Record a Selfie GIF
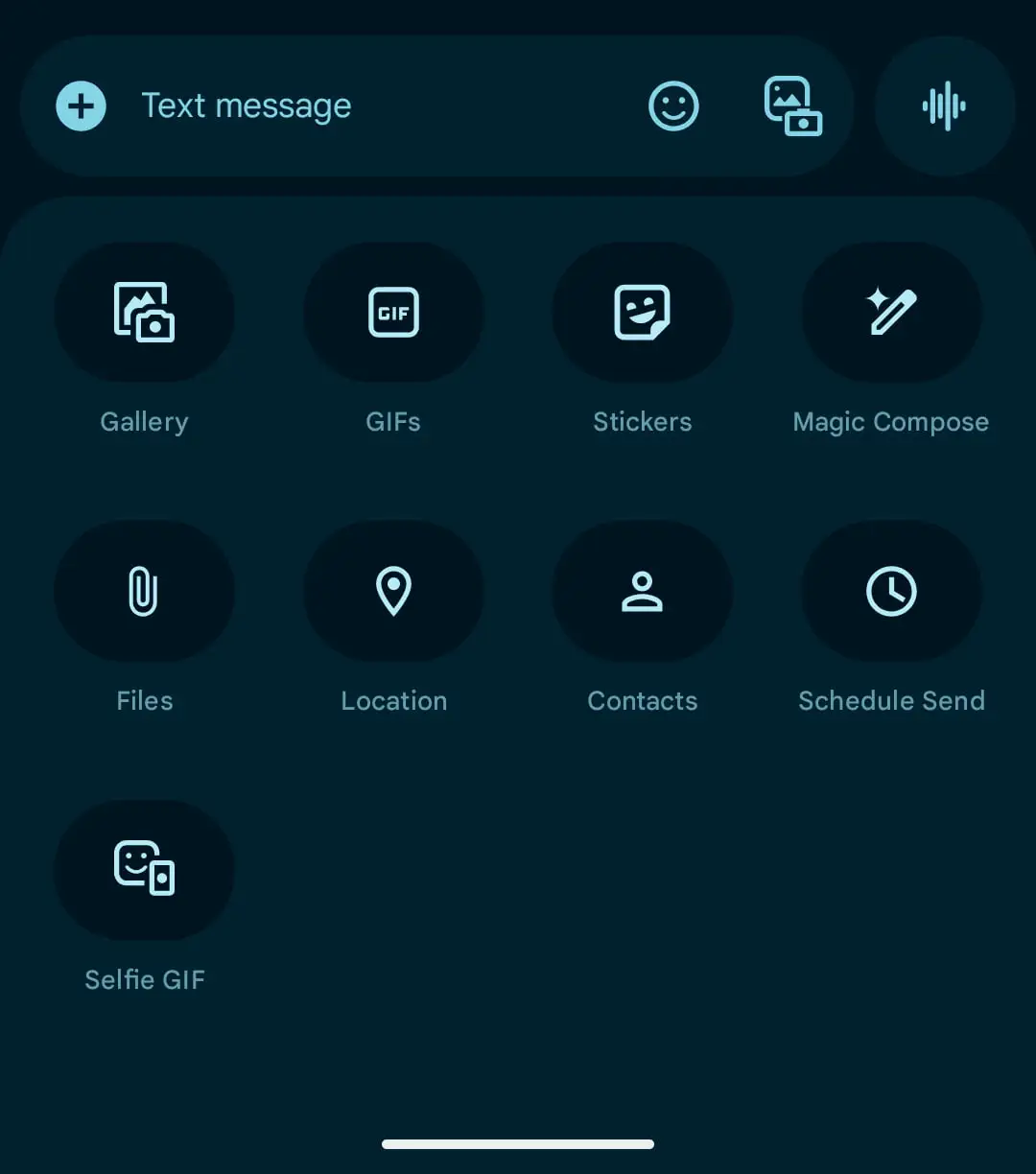 click(144, 869)
